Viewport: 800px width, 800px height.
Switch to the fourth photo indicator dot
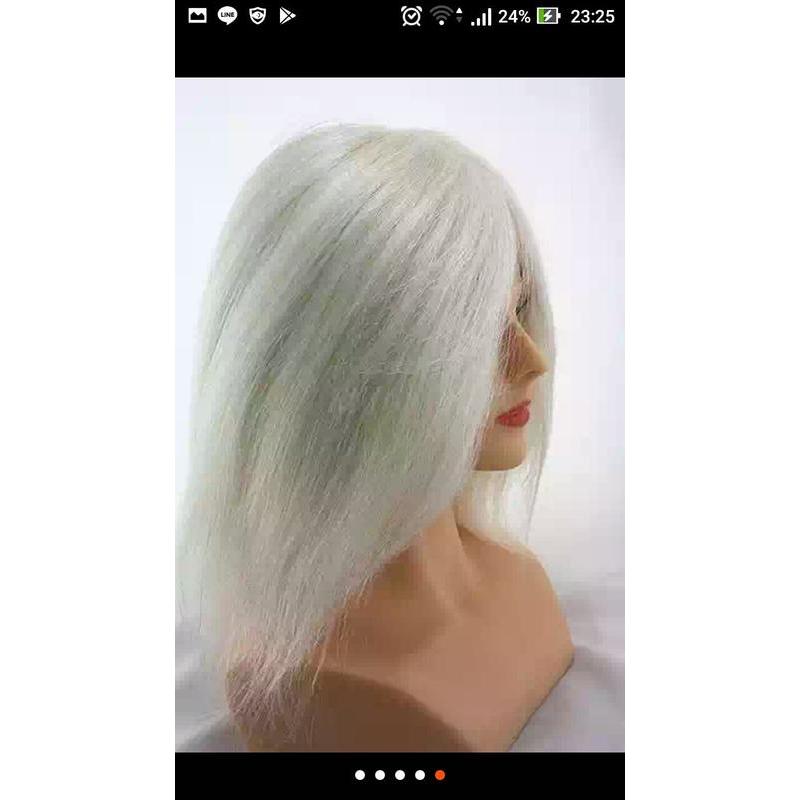click(420, 775)
